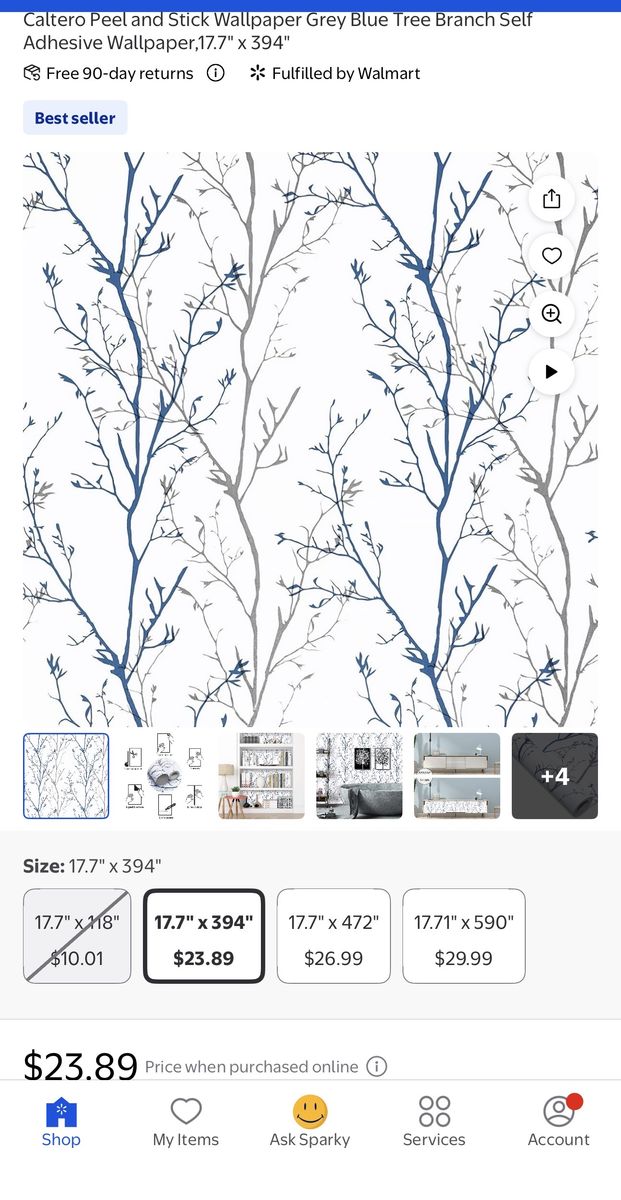This screenshot has height=1200, width=621.
Task: Switch to the Services tab
Action: pyautogui.click(x=434, y=1122)
